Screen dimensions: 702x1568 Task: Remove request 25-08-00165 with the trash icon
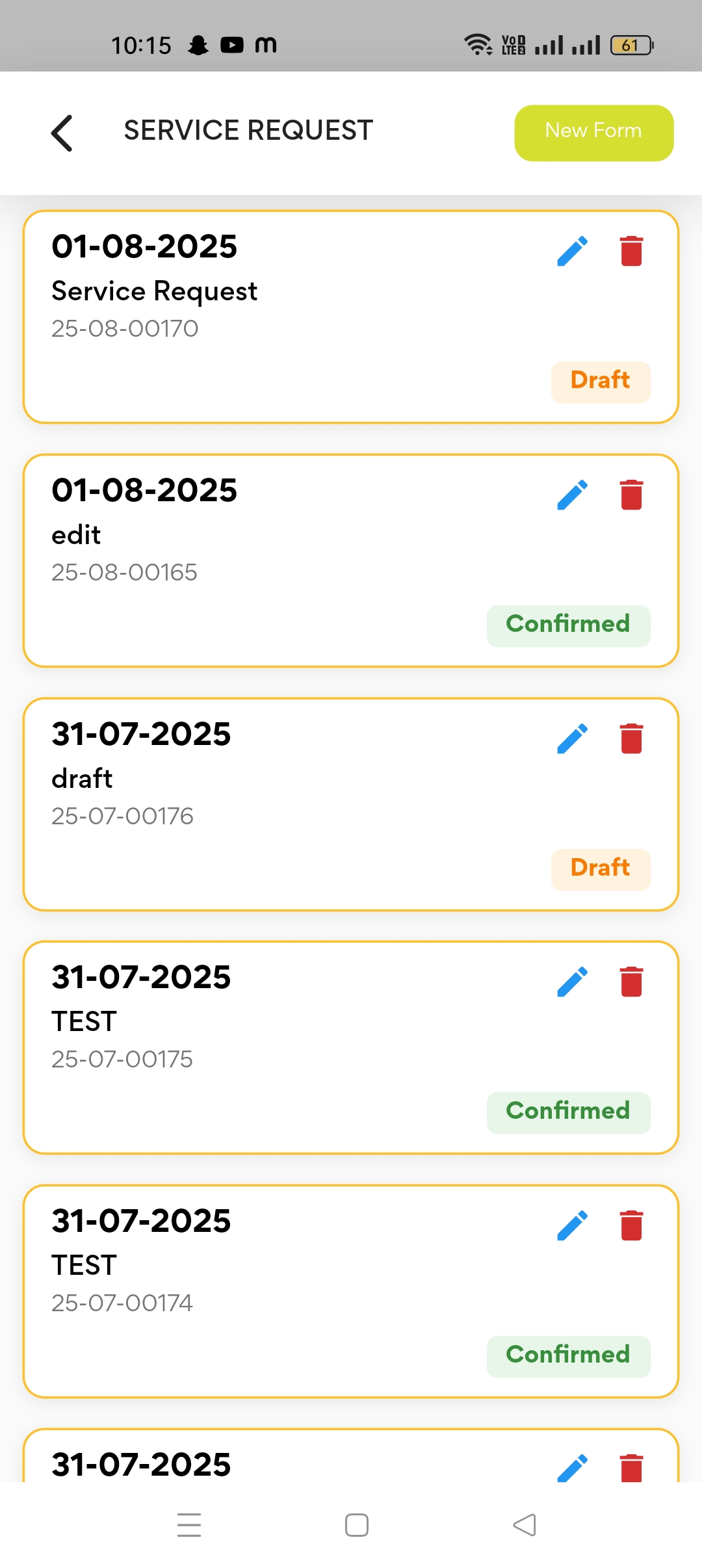pos(631,495)
